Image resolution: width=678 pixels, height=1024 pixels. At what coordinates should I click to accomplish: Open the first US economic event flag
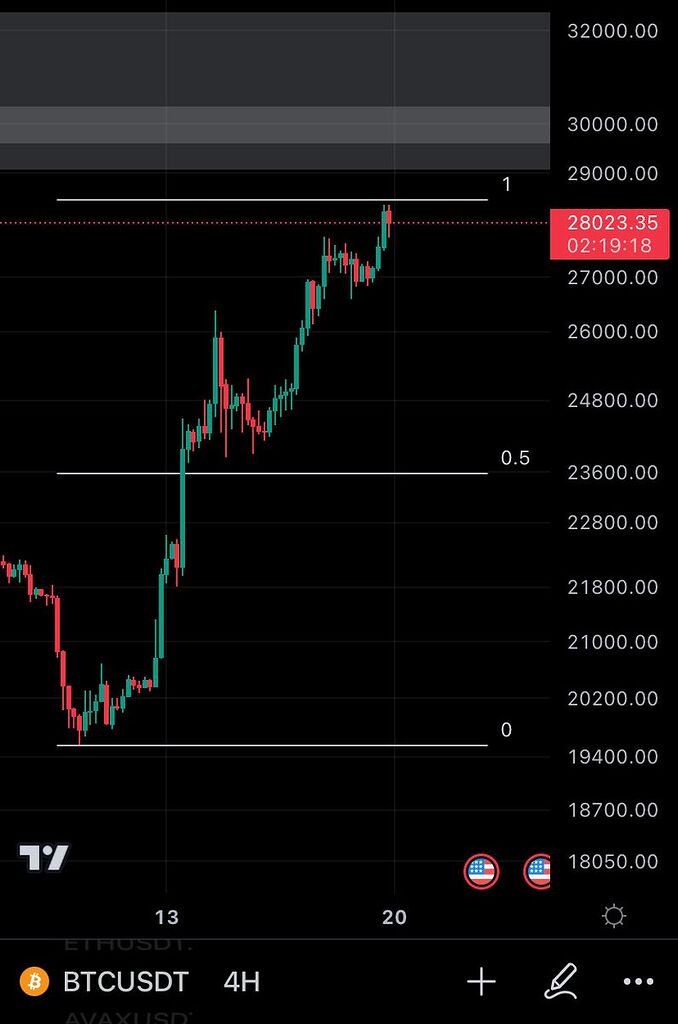(481, 872)
